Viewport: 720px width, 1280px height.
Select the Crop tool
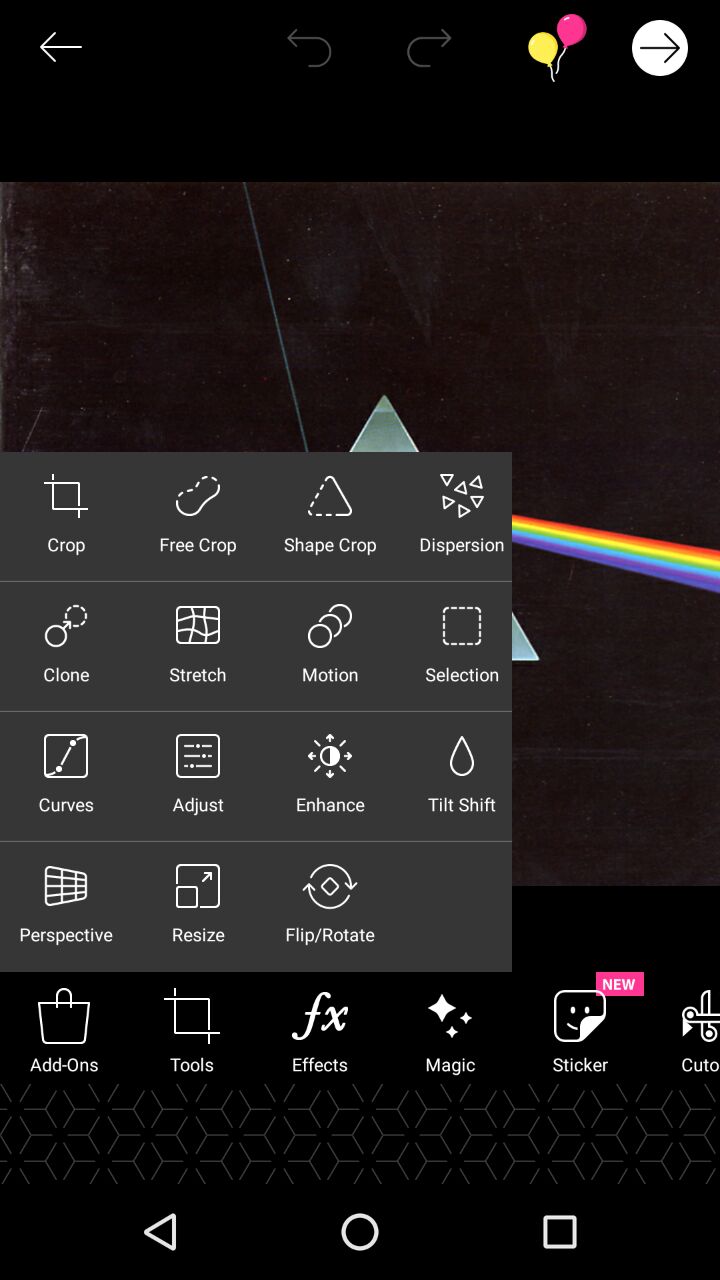(x=66, y=514)
